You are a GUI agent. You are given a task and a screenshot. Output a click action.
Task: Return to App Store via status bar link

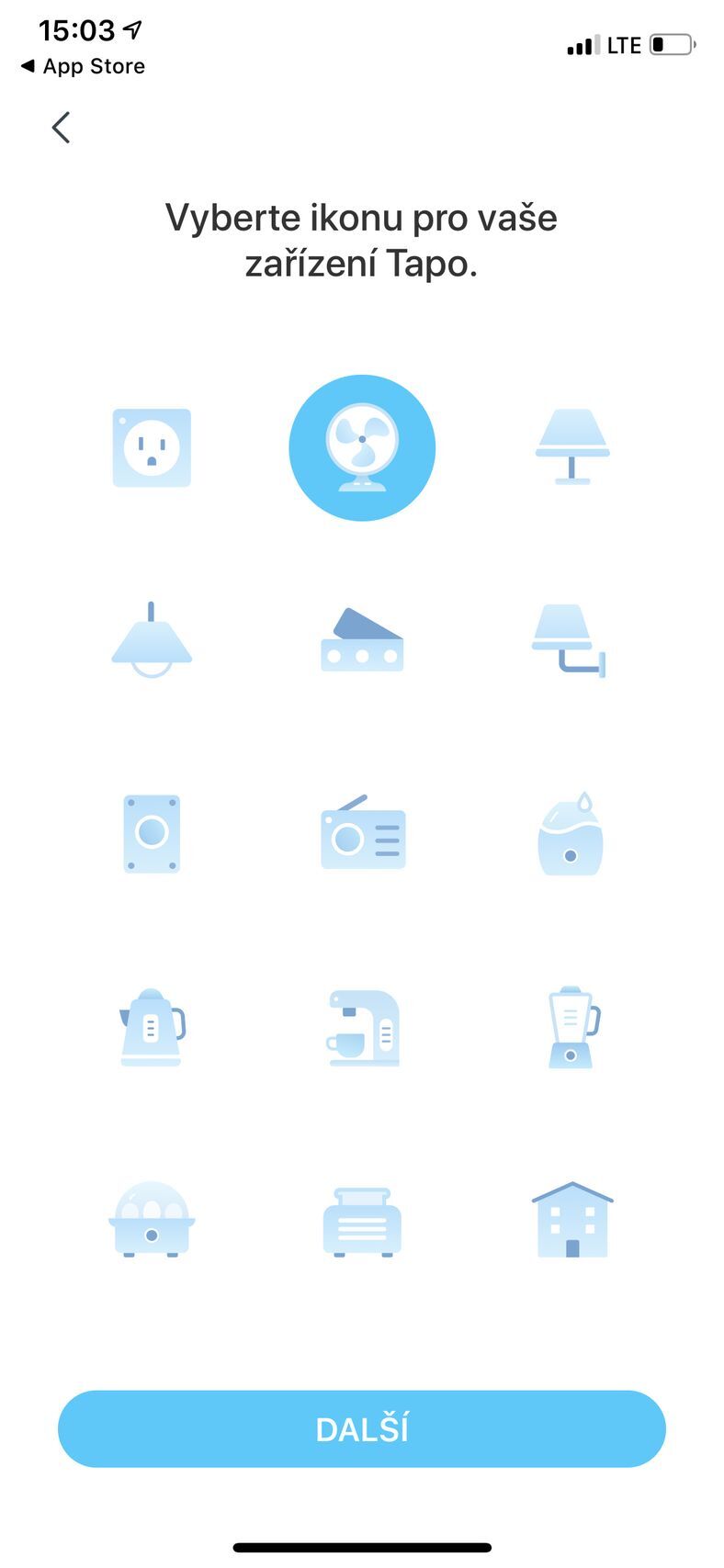83,66
